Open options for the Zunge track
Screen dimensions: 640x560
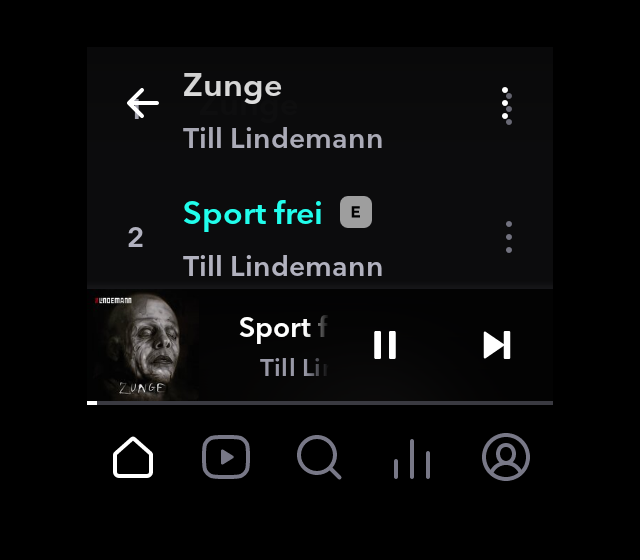click(507, 103)
